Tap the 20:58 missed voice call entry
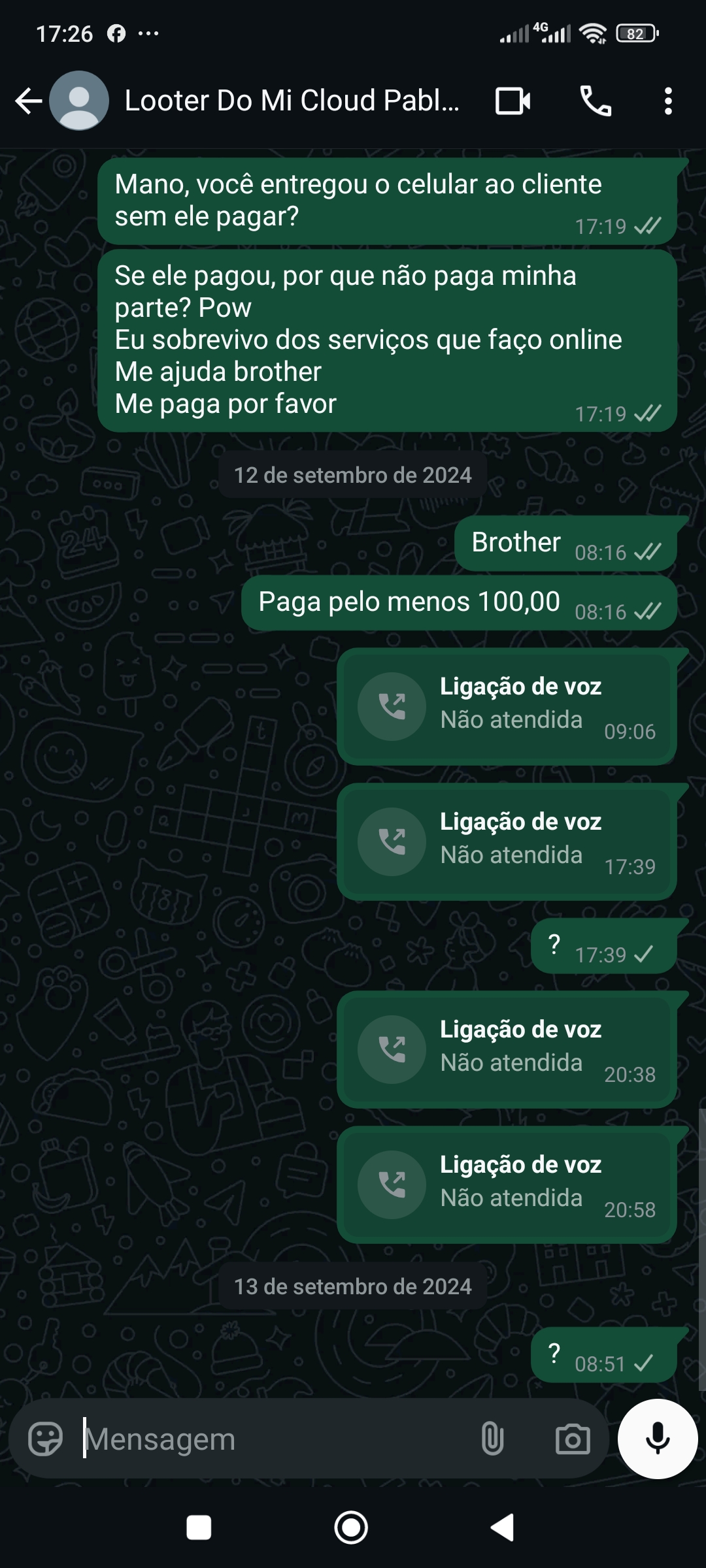The image size is (706, 1568). 507,1184
